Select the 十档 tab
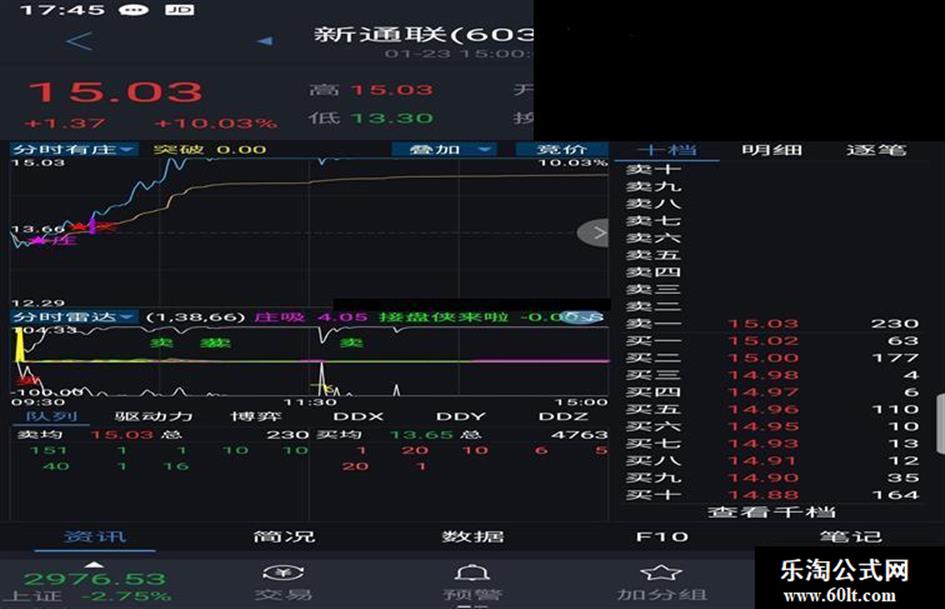 tap(667, 150)
